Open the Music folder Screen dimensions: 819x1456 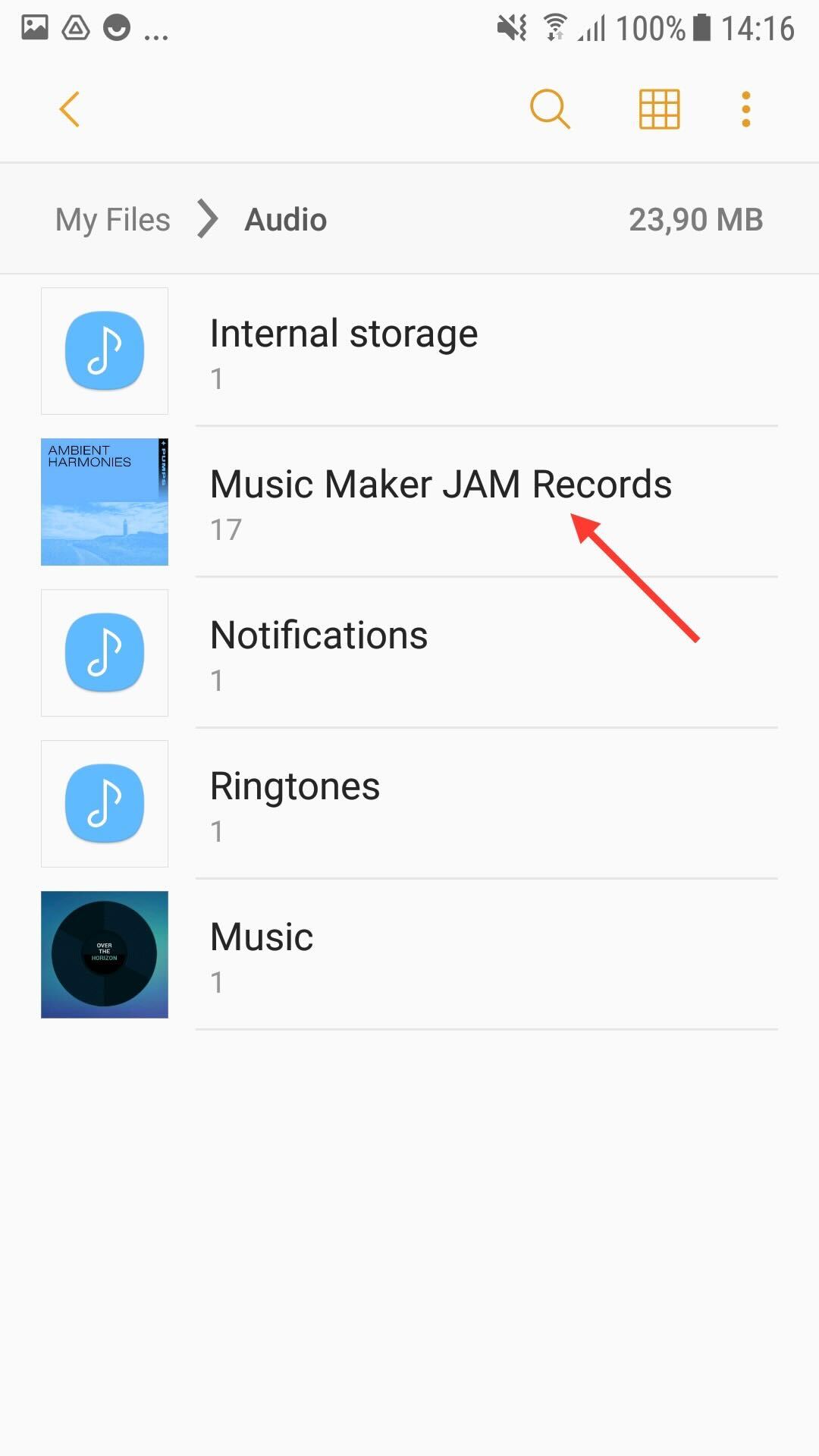409,955
